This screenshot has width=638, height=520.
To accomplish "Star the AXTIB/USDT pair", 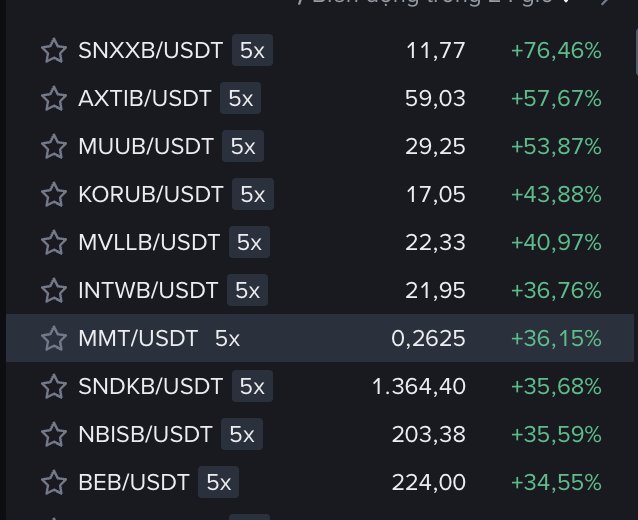I will pos(54,98).
